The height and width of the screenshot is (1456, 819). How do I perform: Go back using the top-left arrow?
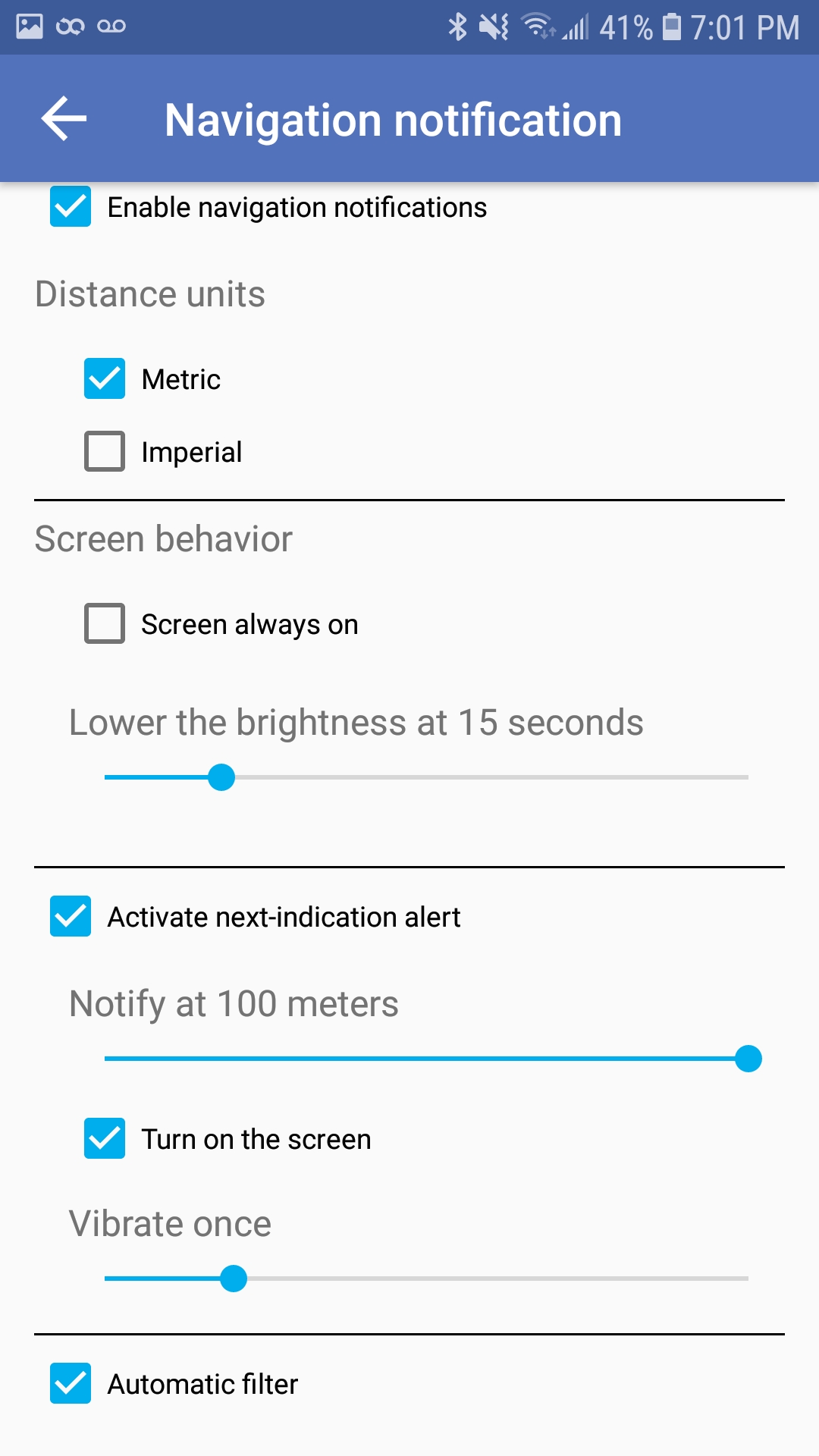pos(64,119)
